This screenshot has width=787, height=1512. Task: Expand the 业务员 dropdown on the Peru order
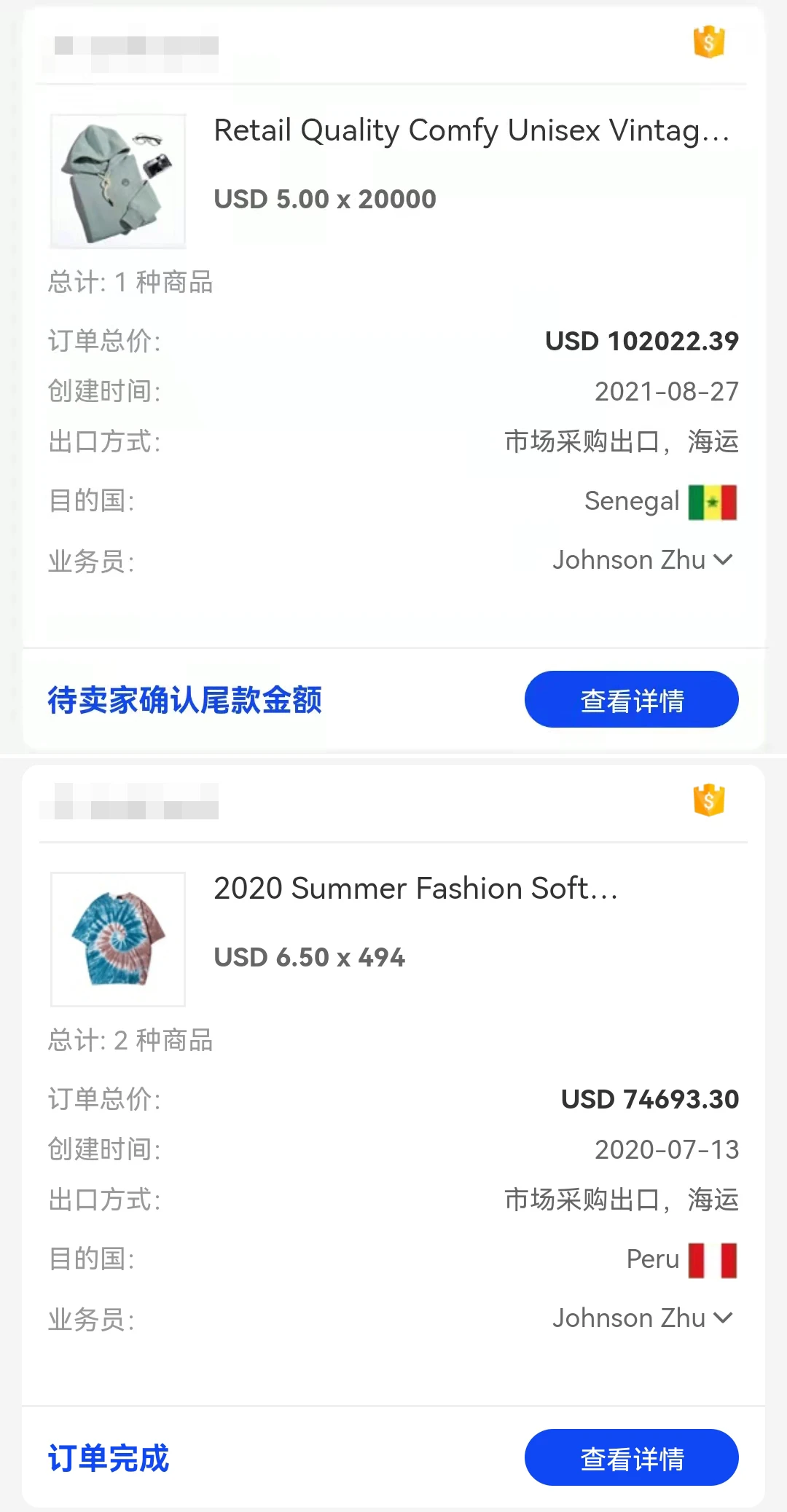point(642,1318)
